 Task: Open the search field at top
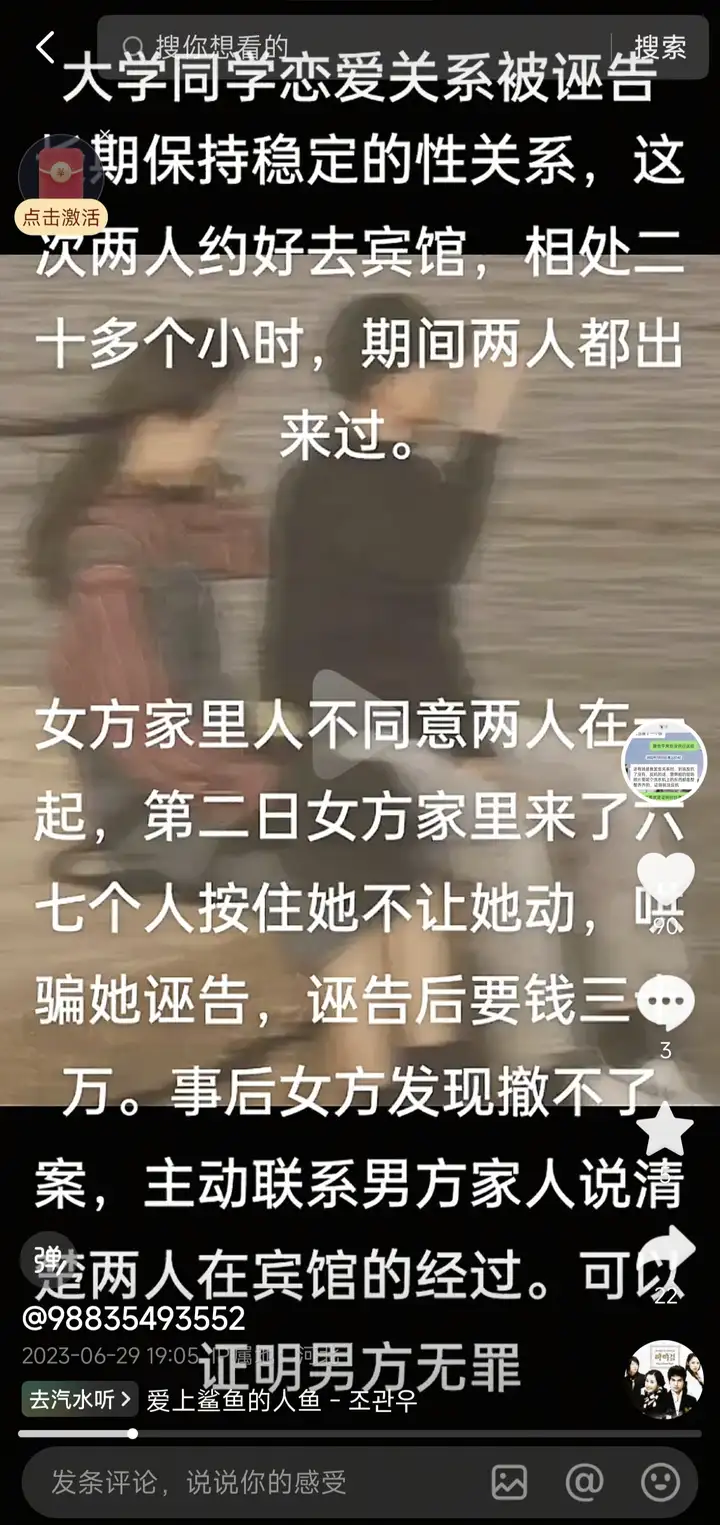coord(360,47)
